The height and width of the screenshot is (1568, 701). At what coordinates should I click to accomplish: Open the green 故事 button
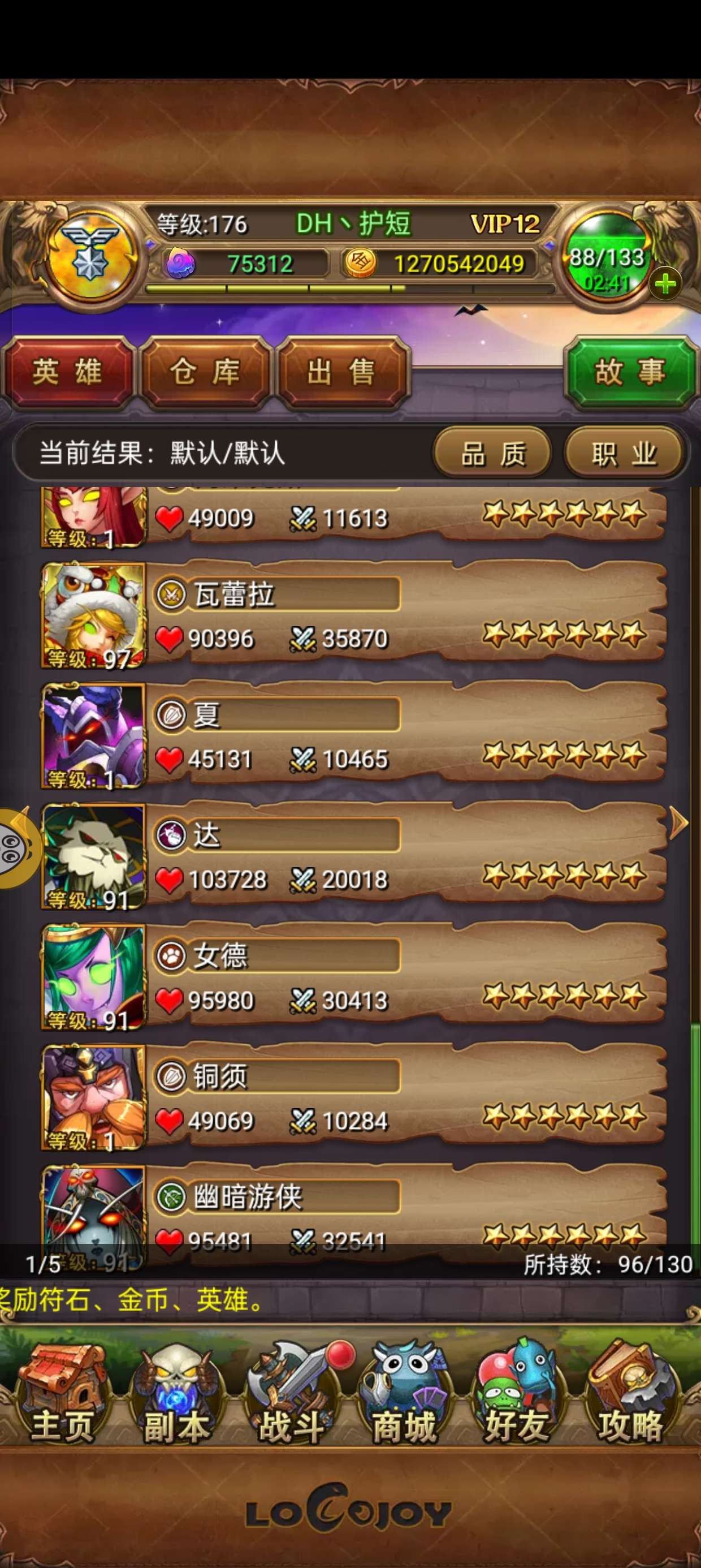coord(629,371)
